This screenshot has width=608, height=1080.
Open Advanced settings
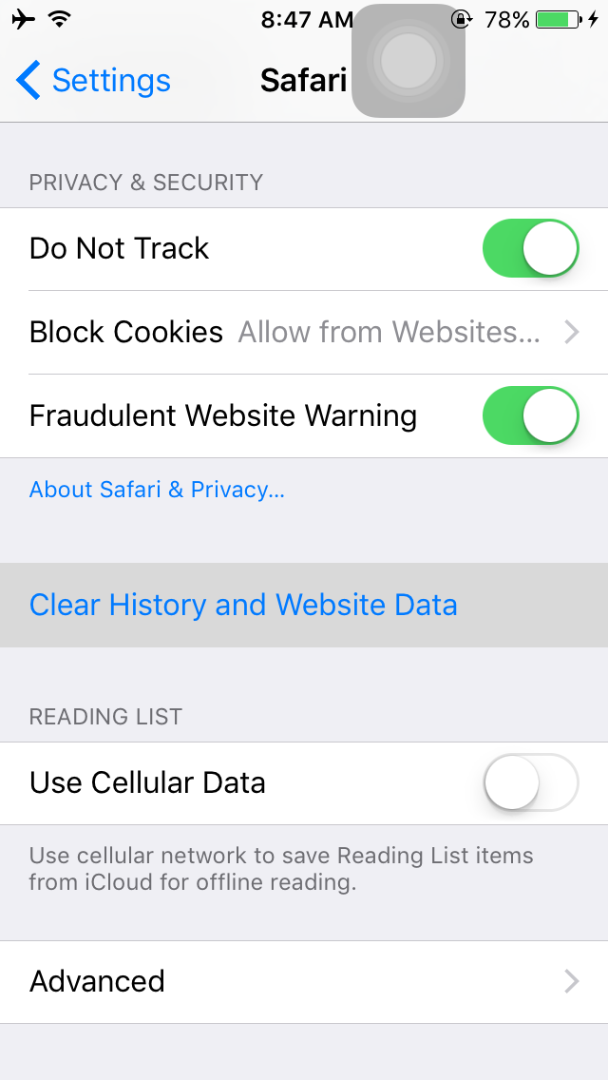pos(304,981)
